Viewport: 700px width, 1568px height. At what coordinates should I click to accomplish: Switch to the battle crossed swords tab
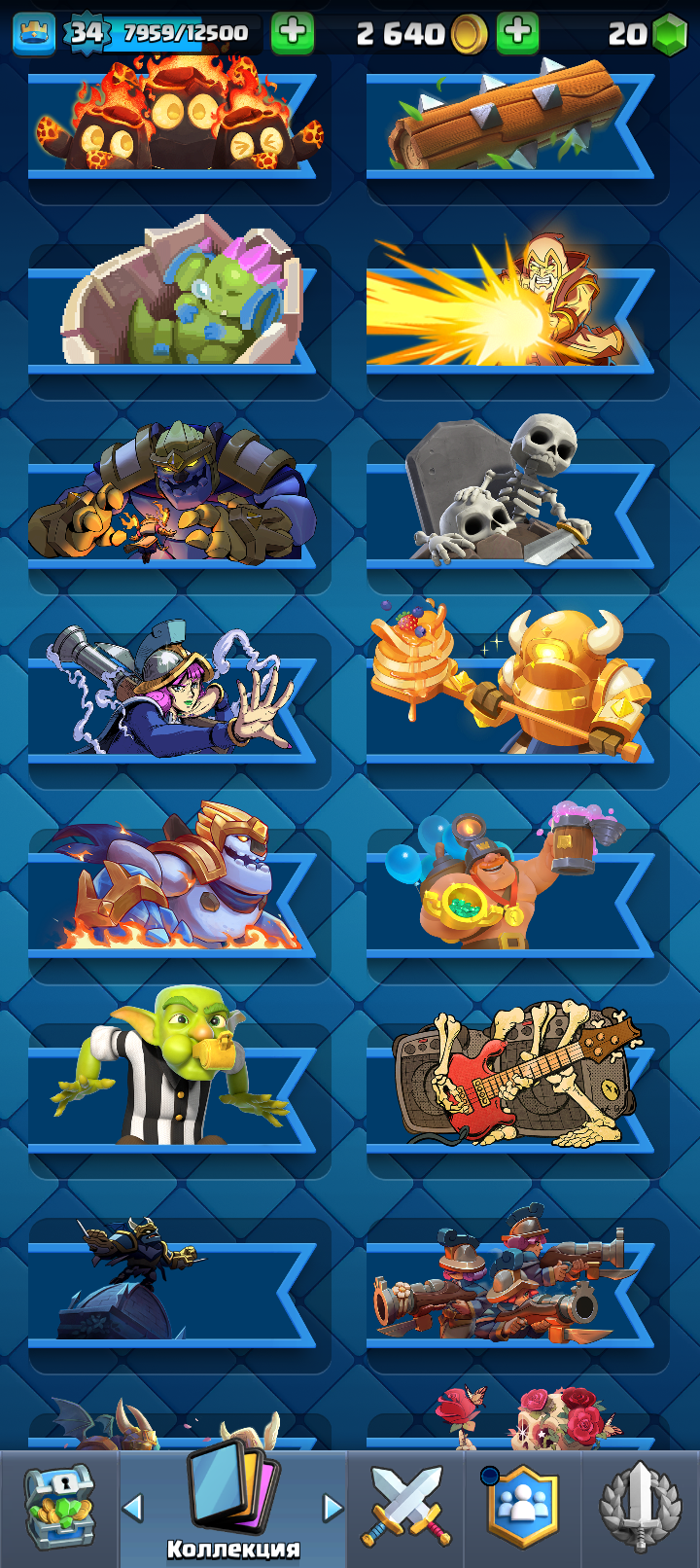pyautogui.click(x=405, y=1506)
